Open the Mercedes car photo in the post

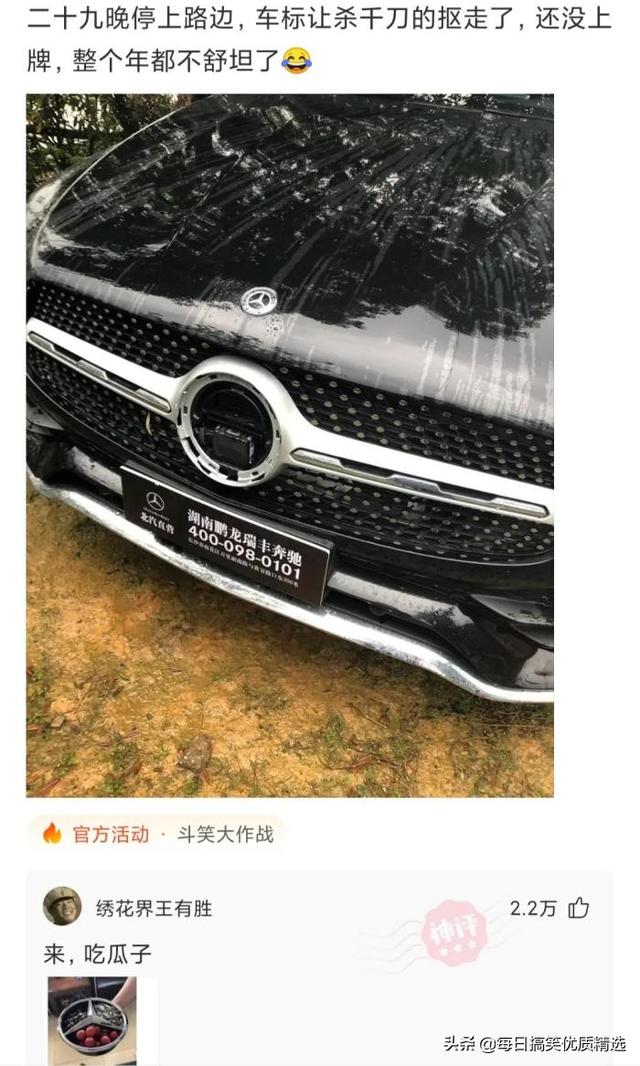click(289, 445)
